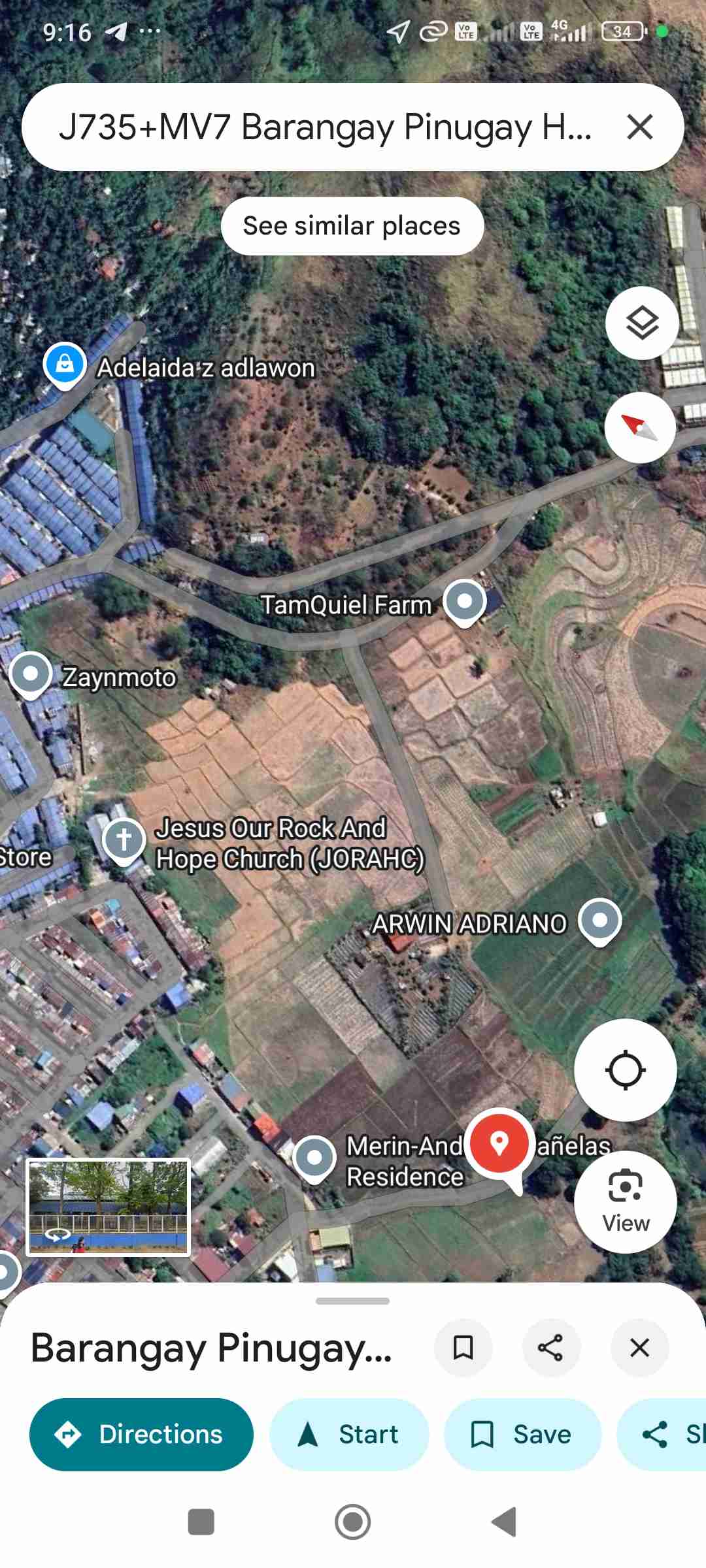
Task: Select the Zaynmoto place marker
Action: [x=31, y=674]
